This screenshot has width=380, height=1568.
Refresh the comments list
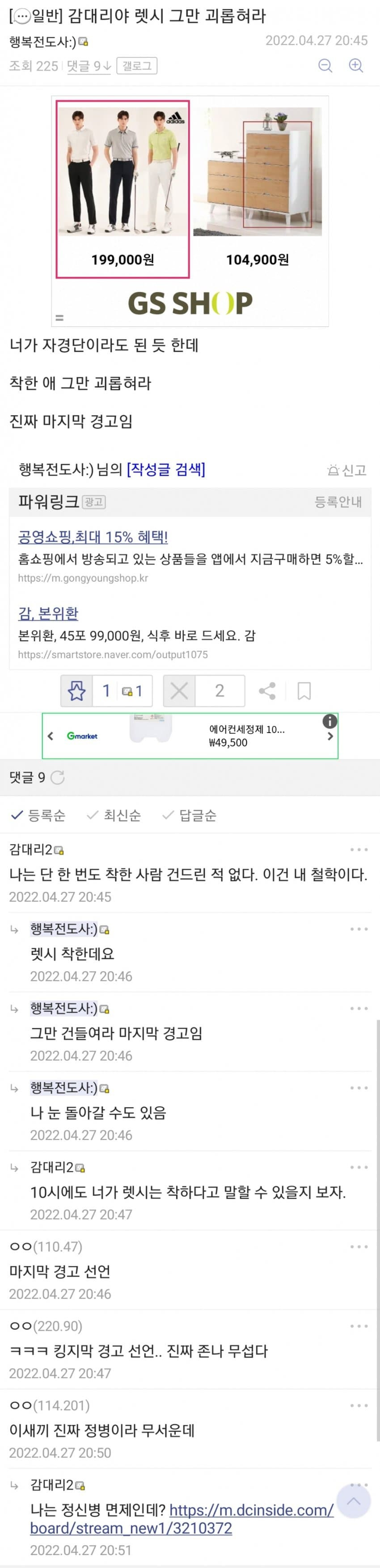tap(58, 777)
